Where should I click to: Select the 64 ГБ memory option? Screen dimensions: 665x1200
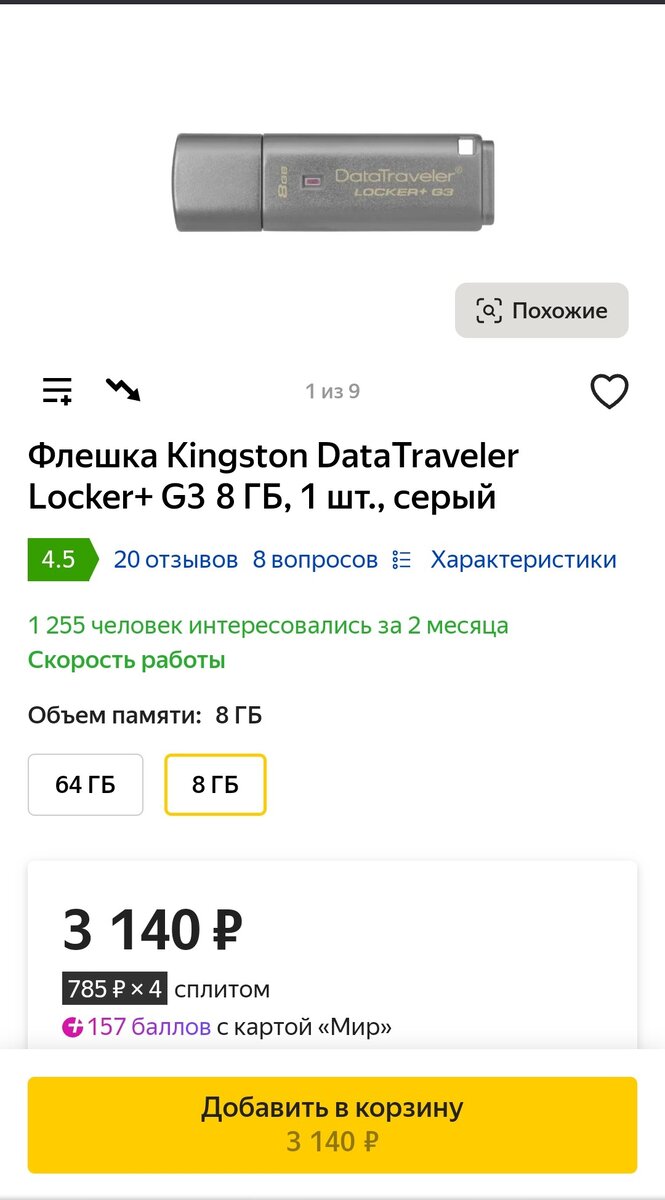[x=86, y=785]
